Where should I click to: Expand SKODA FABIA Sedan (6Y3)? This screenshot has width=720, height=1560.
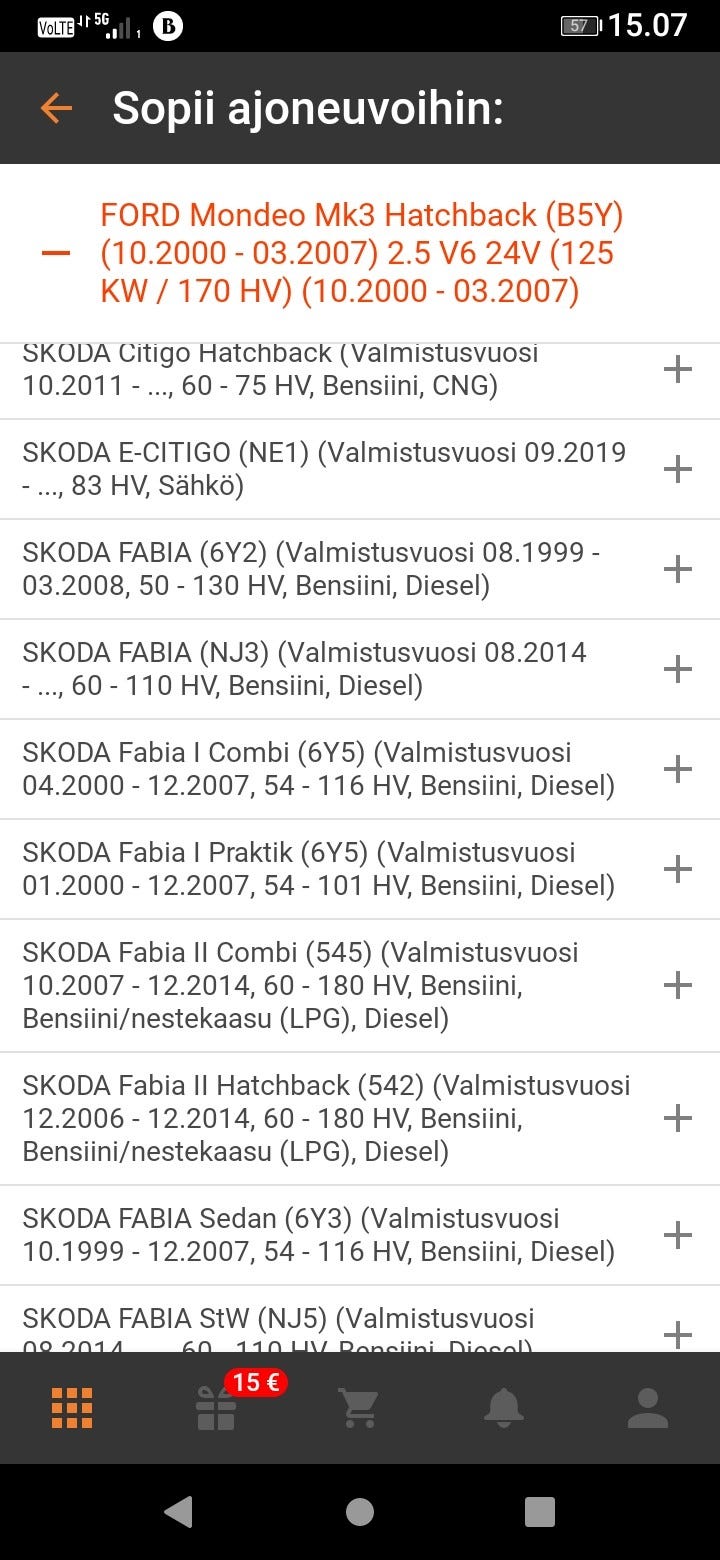click(677, 1235)
